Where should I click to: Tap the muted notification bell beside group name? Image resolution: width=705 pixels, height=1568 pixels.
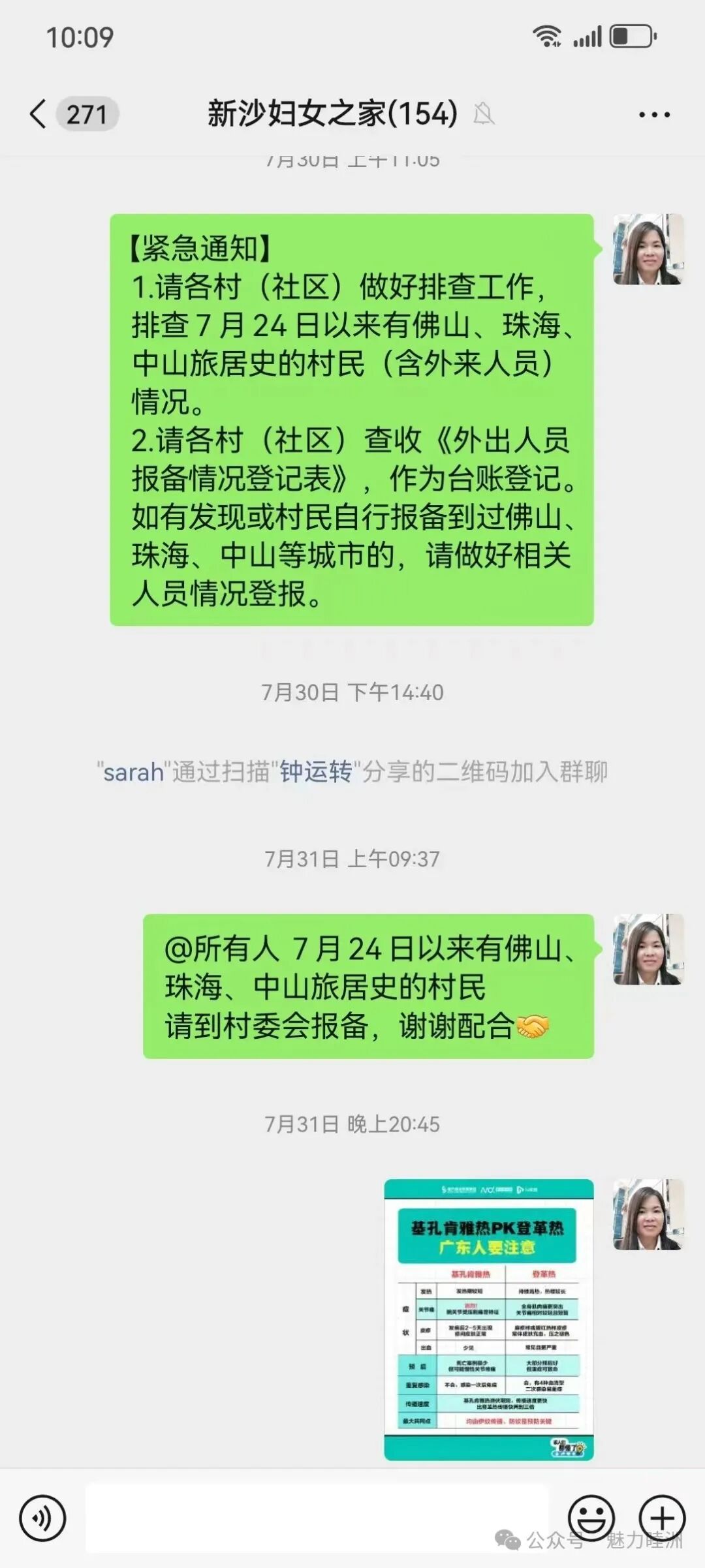coord(481,112)
